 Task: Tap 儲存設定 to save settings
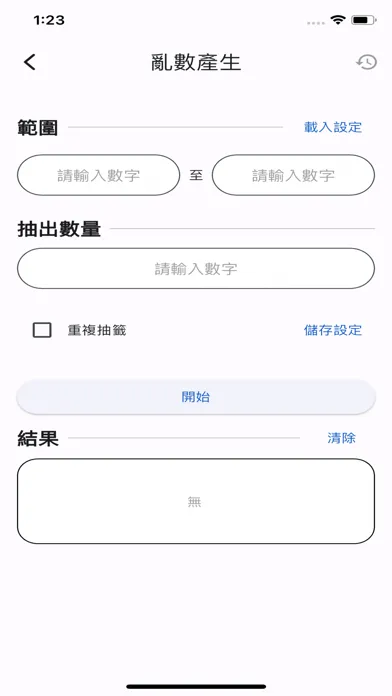click(333, 330)
